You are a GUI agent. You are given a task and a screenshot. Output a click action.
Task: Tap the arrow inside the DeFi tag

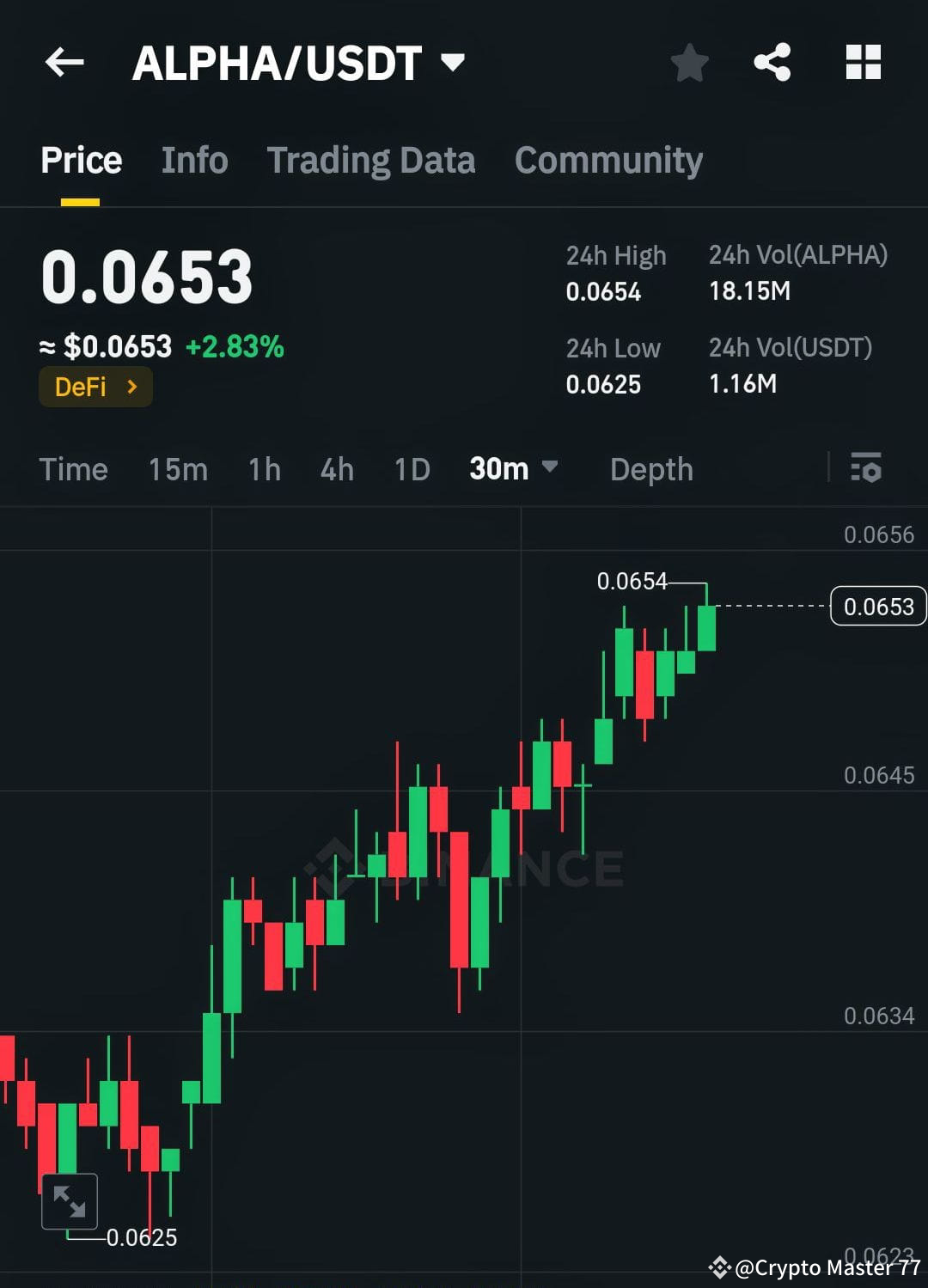tap(133, 387)
